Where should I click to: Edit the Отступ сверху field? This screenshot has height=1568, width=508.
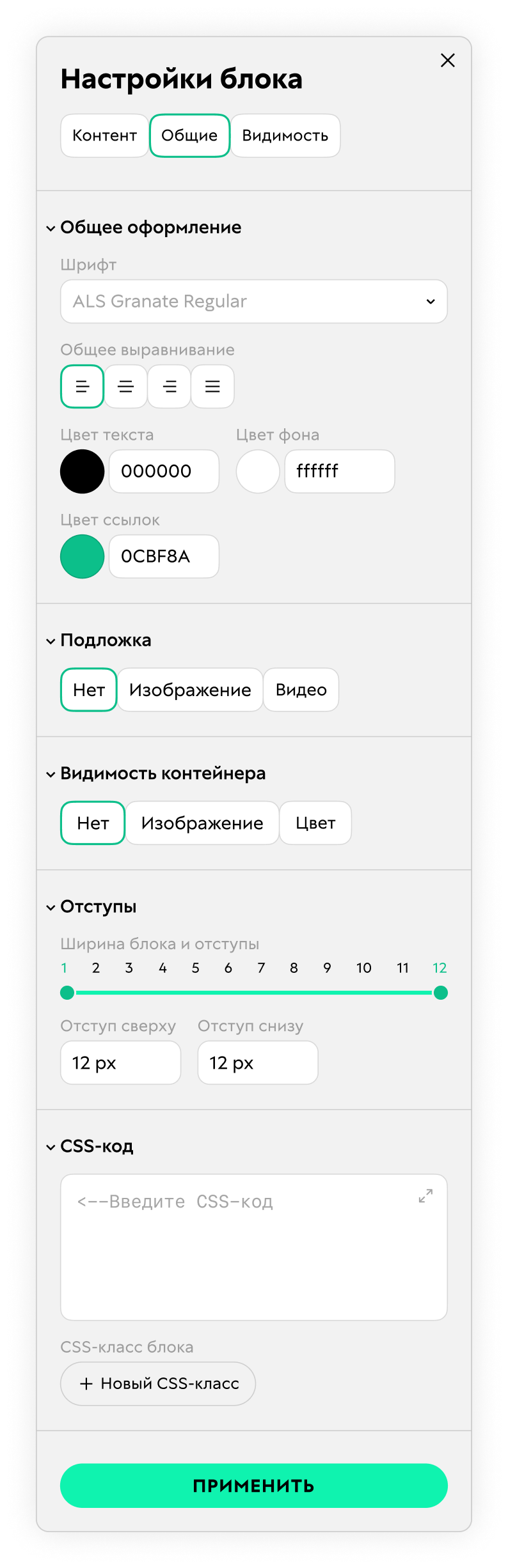[x=120, y=1062]
